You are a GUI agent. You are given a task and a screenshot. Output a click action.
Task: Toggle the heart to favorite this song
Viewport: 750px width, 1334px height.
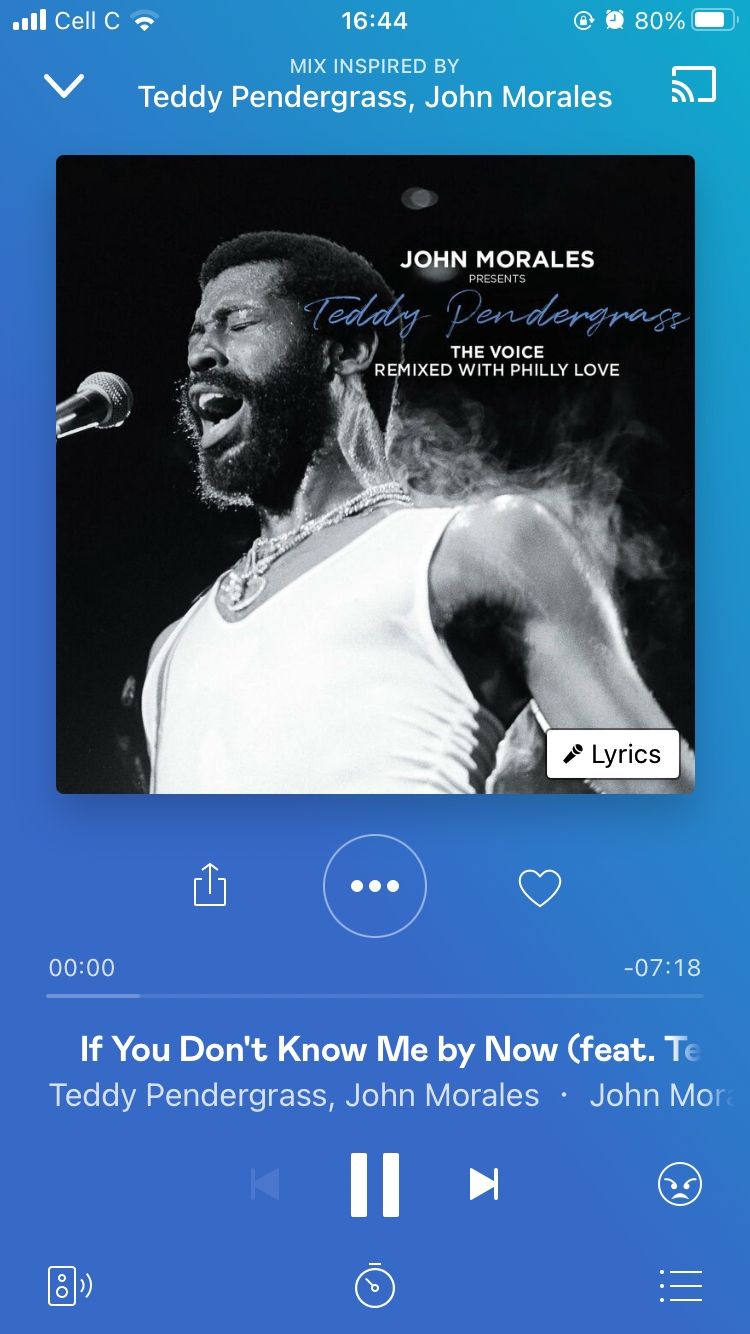[539, 887]
